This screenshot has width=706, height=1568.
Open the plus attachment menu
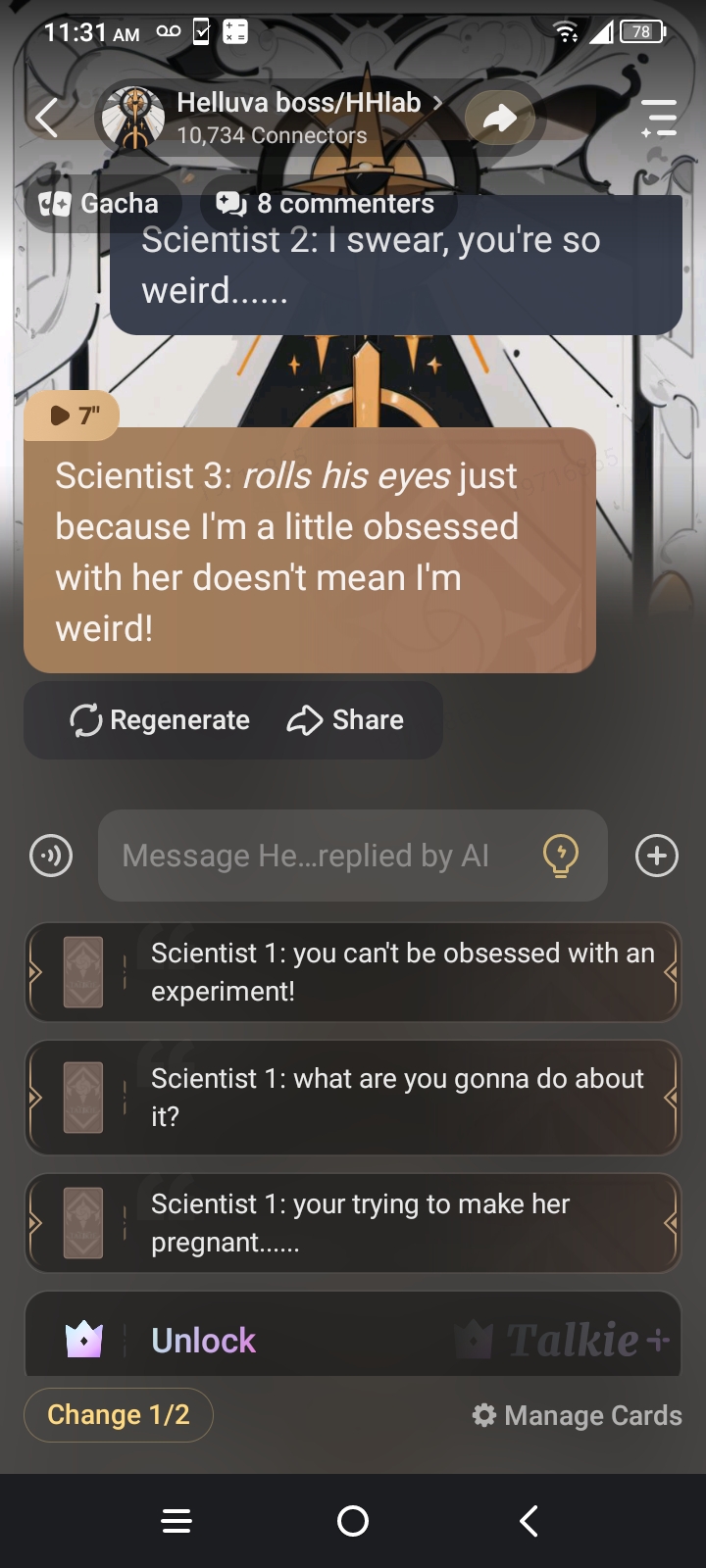657,856
